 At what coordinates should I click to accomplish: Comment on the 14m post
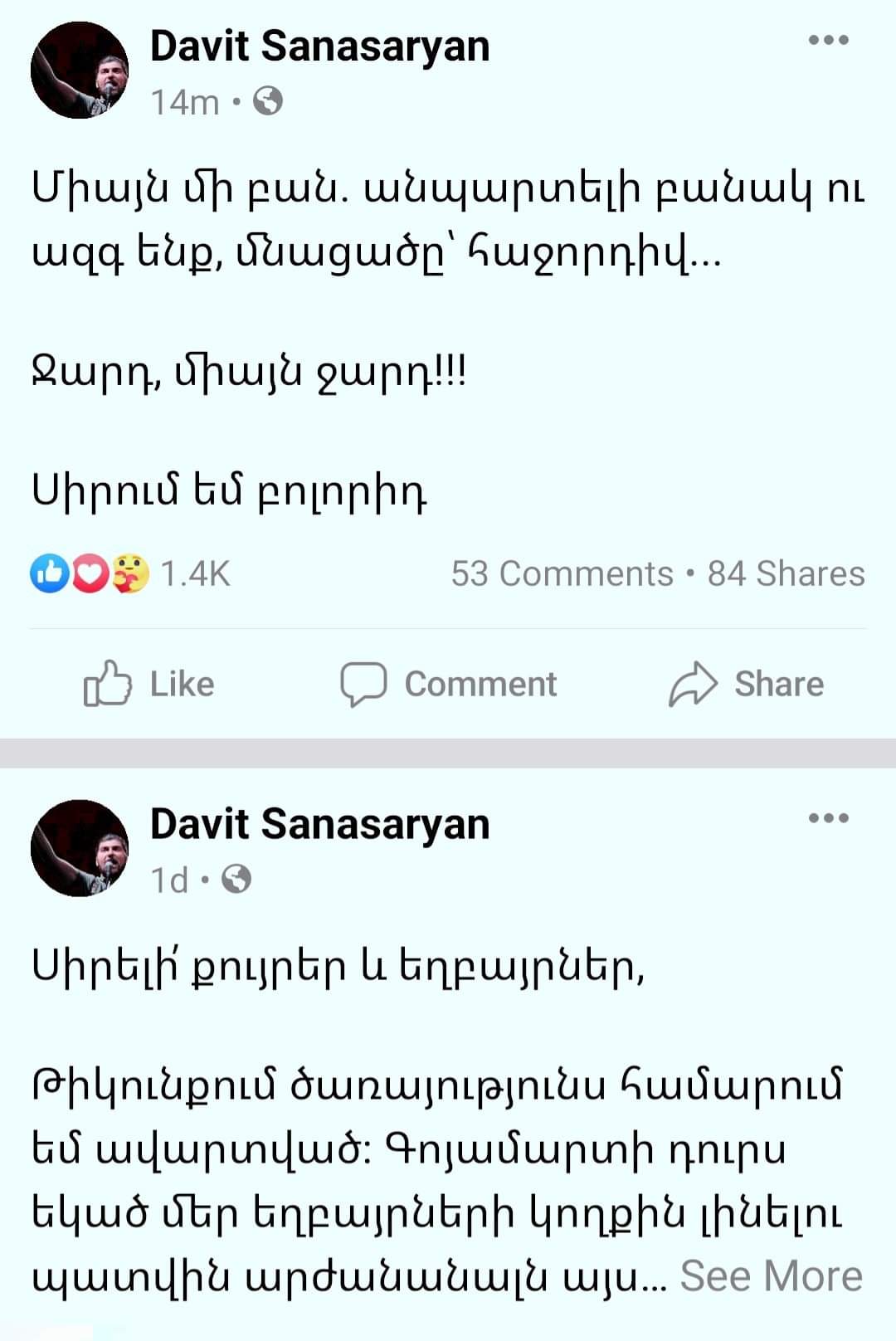(x=448, y=684)
